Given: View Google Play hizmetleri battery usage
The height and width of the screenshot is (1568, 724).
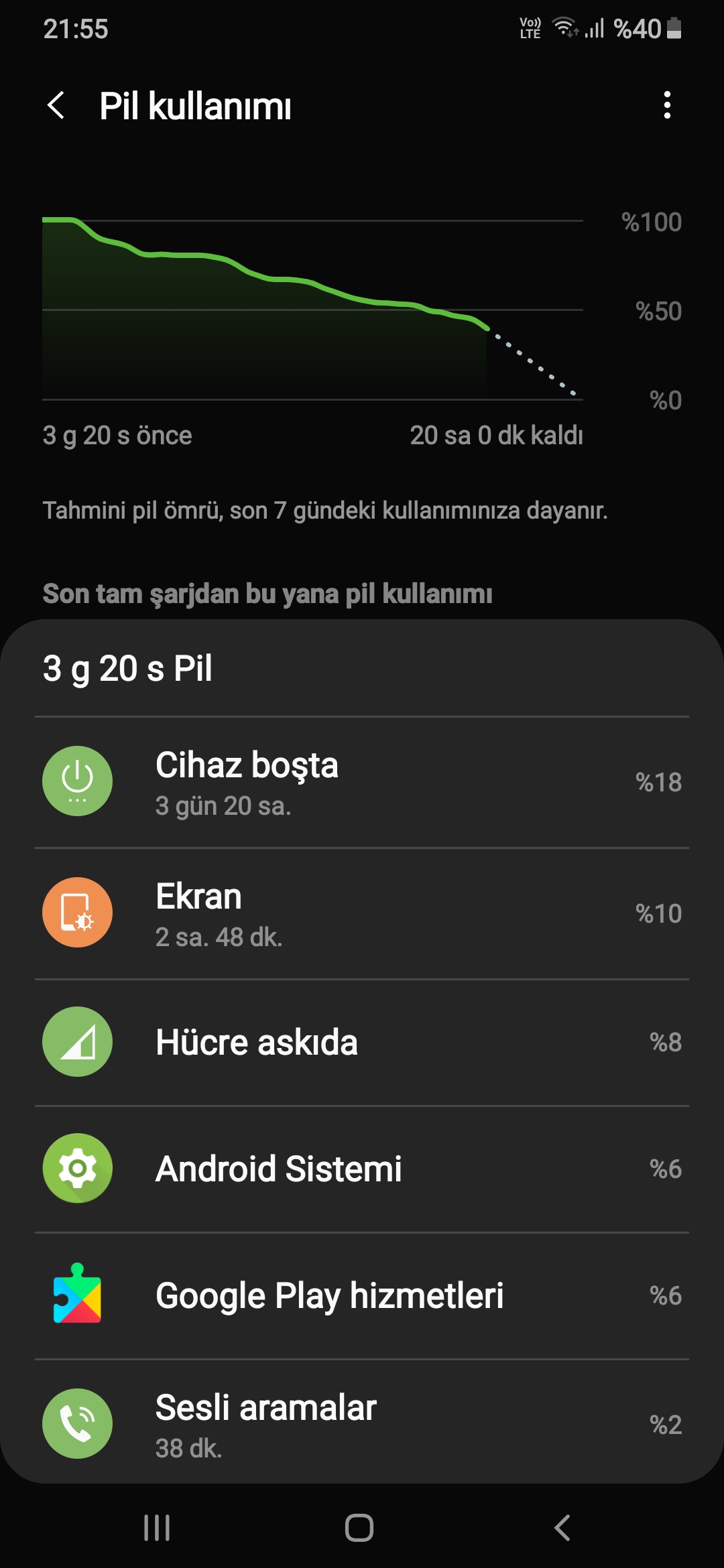Looking at the screenshot, I should pos(362,1295).
